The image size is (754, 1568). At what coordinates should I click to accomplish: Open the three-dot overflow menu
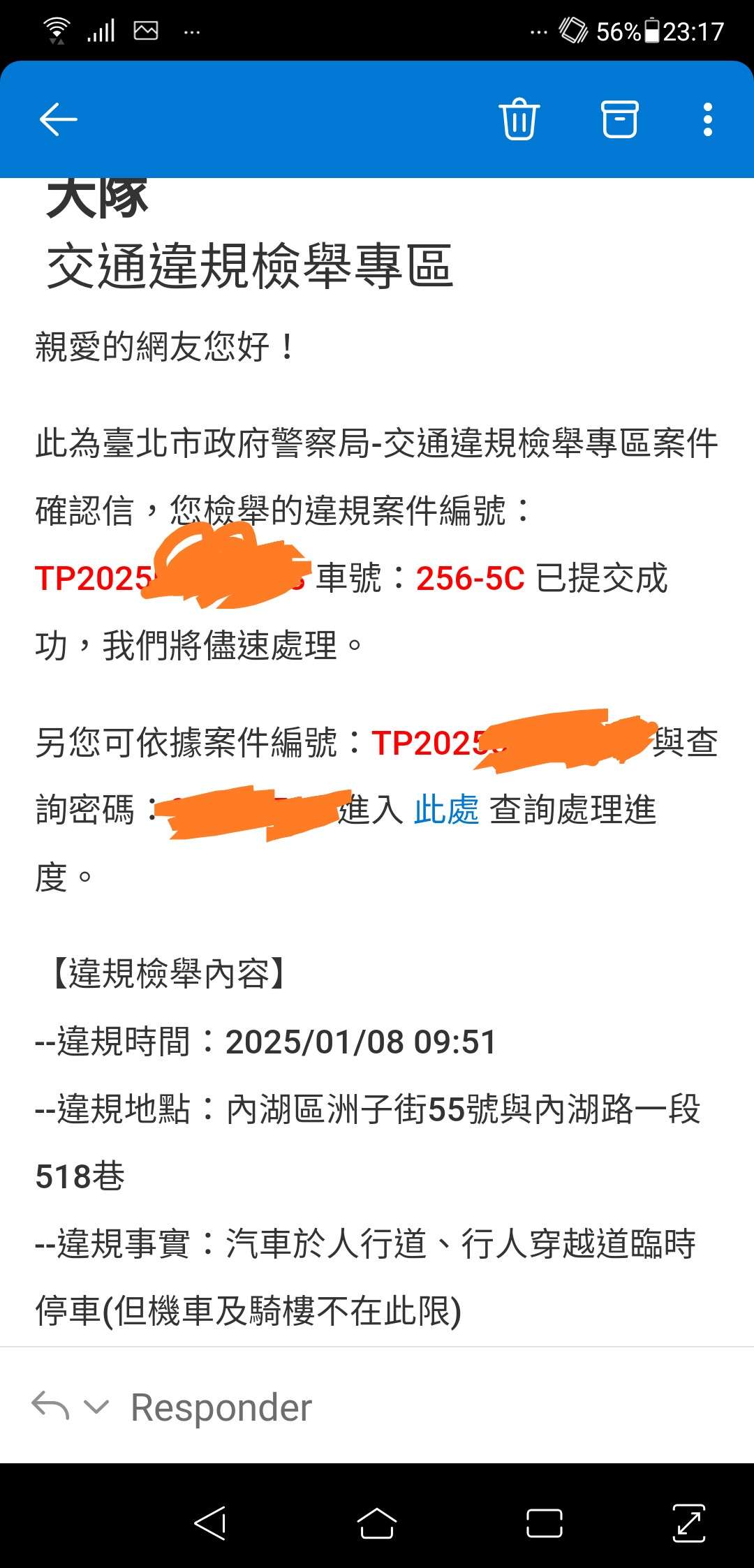tap(708, 119)
